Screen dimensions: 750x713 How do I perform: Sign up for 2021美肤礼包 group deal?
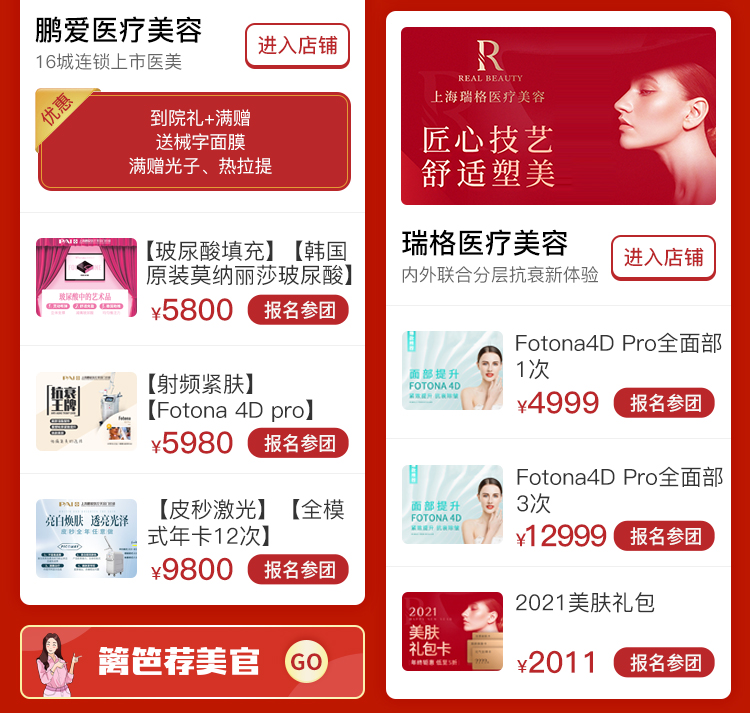[664, 662]
